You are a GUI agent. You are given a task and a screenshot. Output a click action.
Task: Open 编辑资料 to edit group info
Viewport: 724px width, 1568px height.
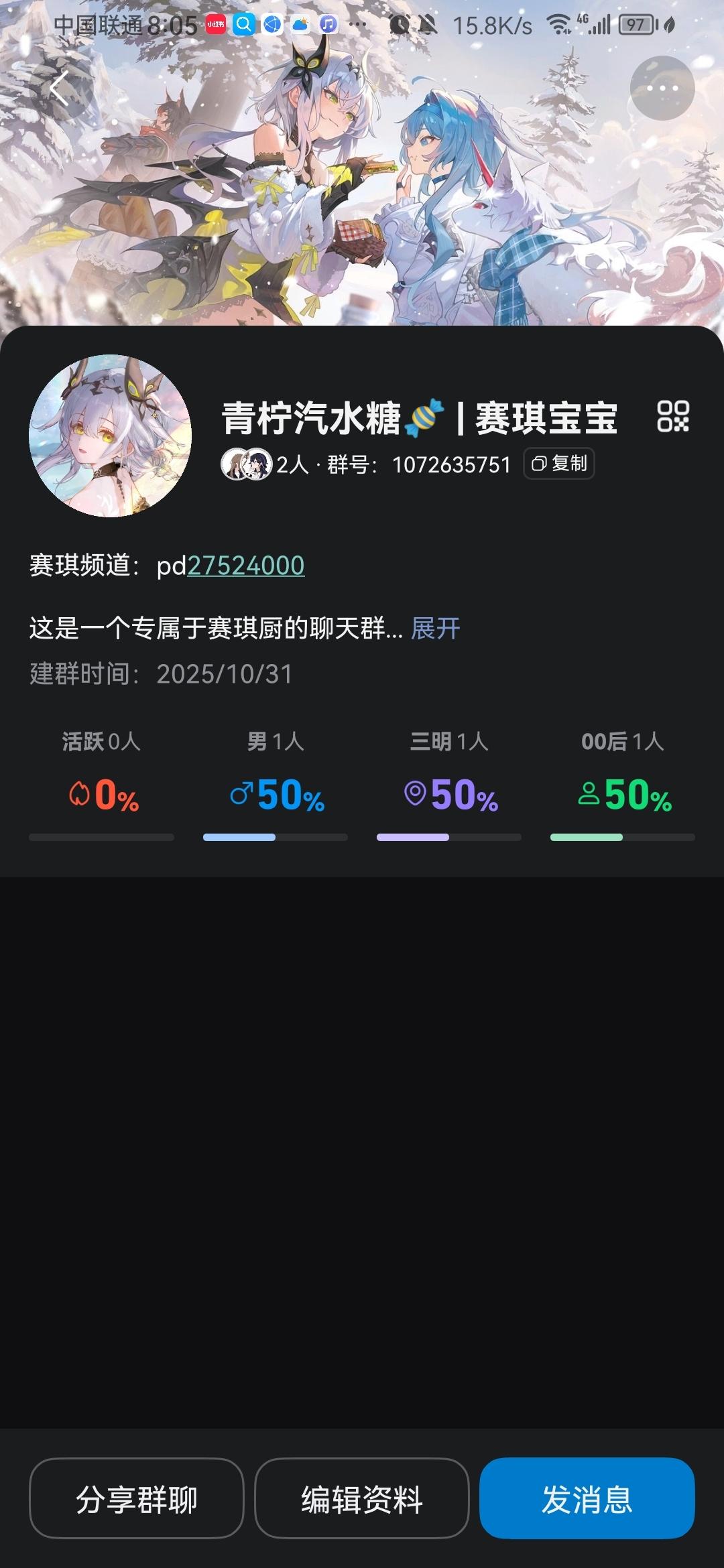pyautogui.click(x=361, y=1498)
